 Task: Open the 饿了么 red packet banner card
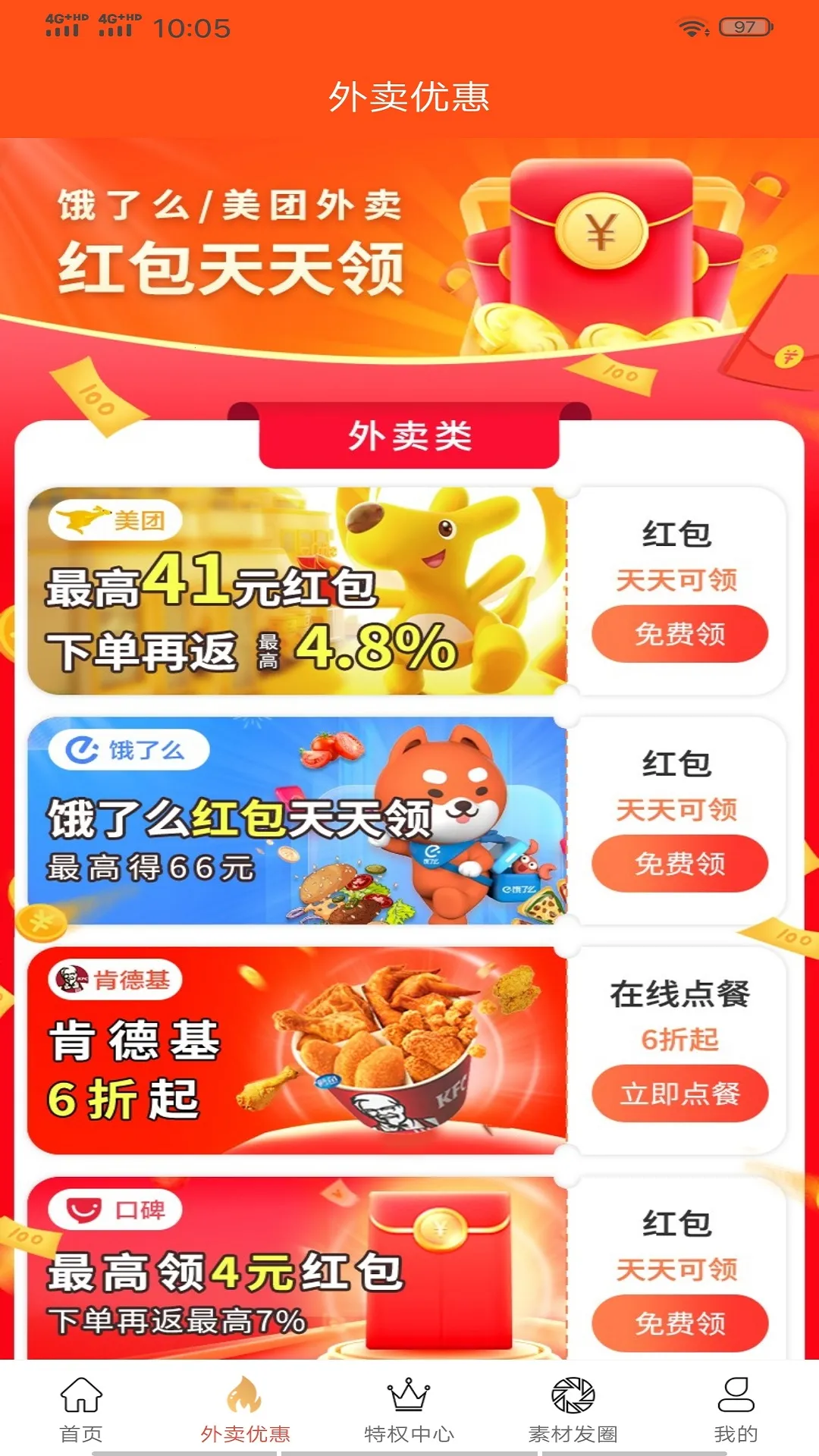click(x=297, y=821)
